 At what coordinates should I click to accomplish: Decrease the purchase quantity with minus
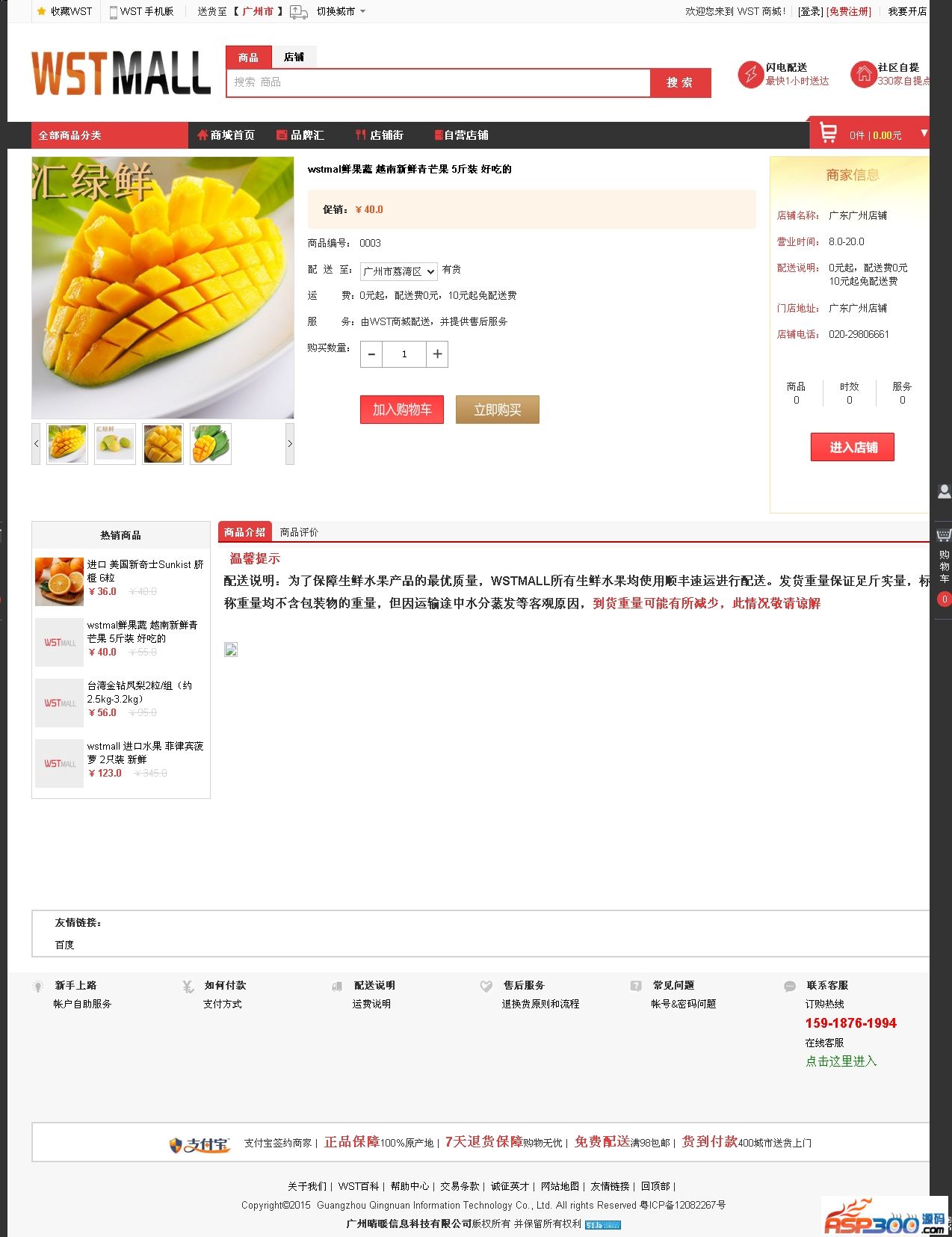371,354
